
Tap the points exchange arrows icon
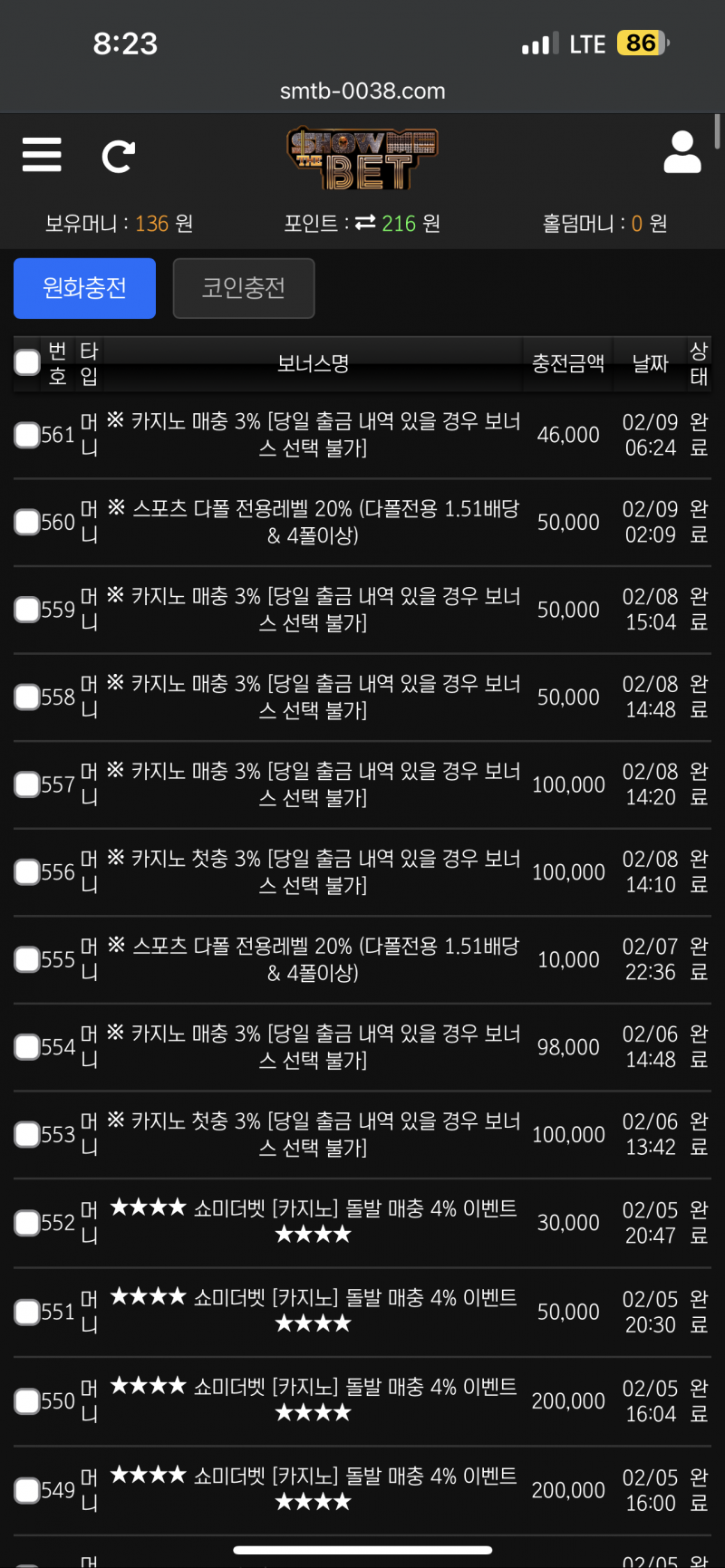click(365, 222)
